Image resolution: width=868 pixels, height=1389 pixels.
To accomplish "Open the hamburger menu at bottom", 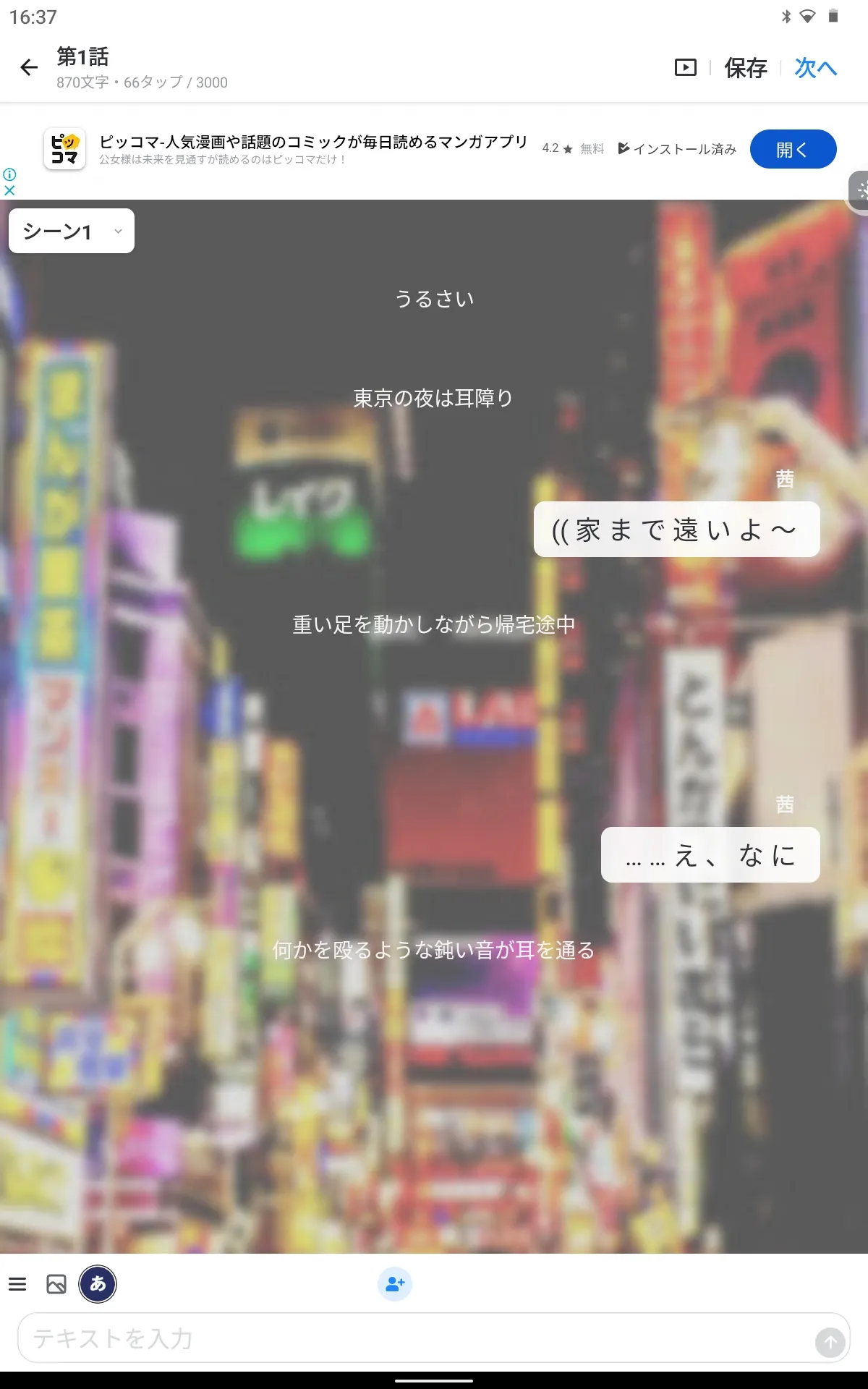I will (17, 1284).
